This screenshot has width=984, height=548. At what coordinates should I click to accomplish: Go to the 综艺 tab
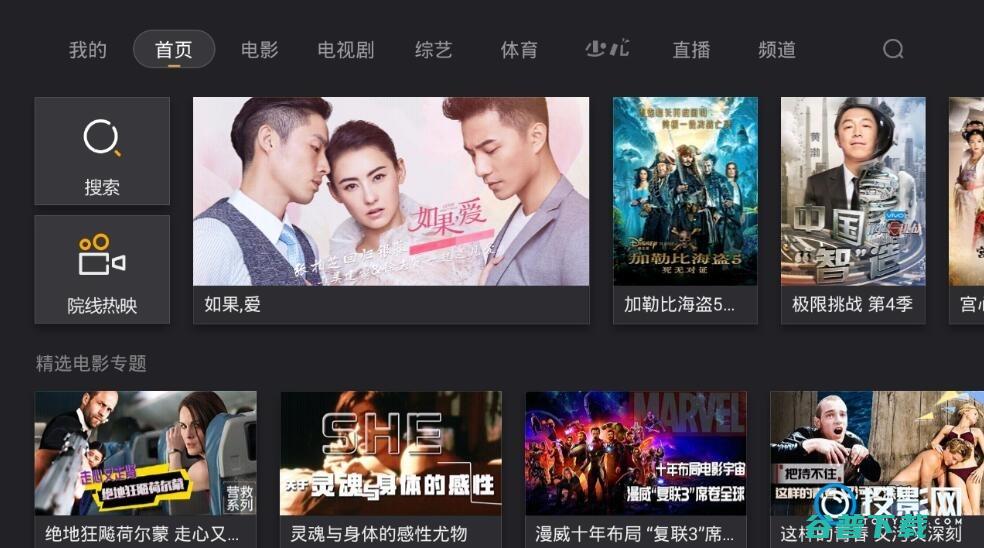click(433, 50)
